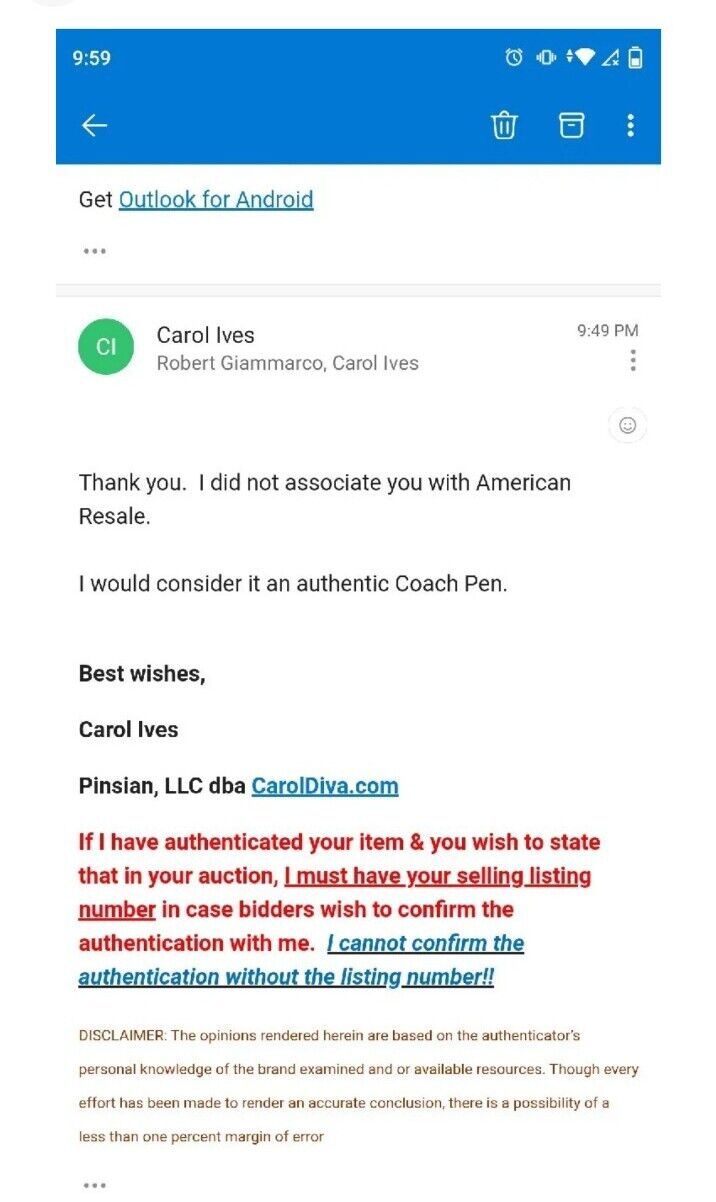Image resolution: width=716 pixels, height=1202 pixels.
Task: Open message options beside Carol Ives
Action: [x=633, y=361]
